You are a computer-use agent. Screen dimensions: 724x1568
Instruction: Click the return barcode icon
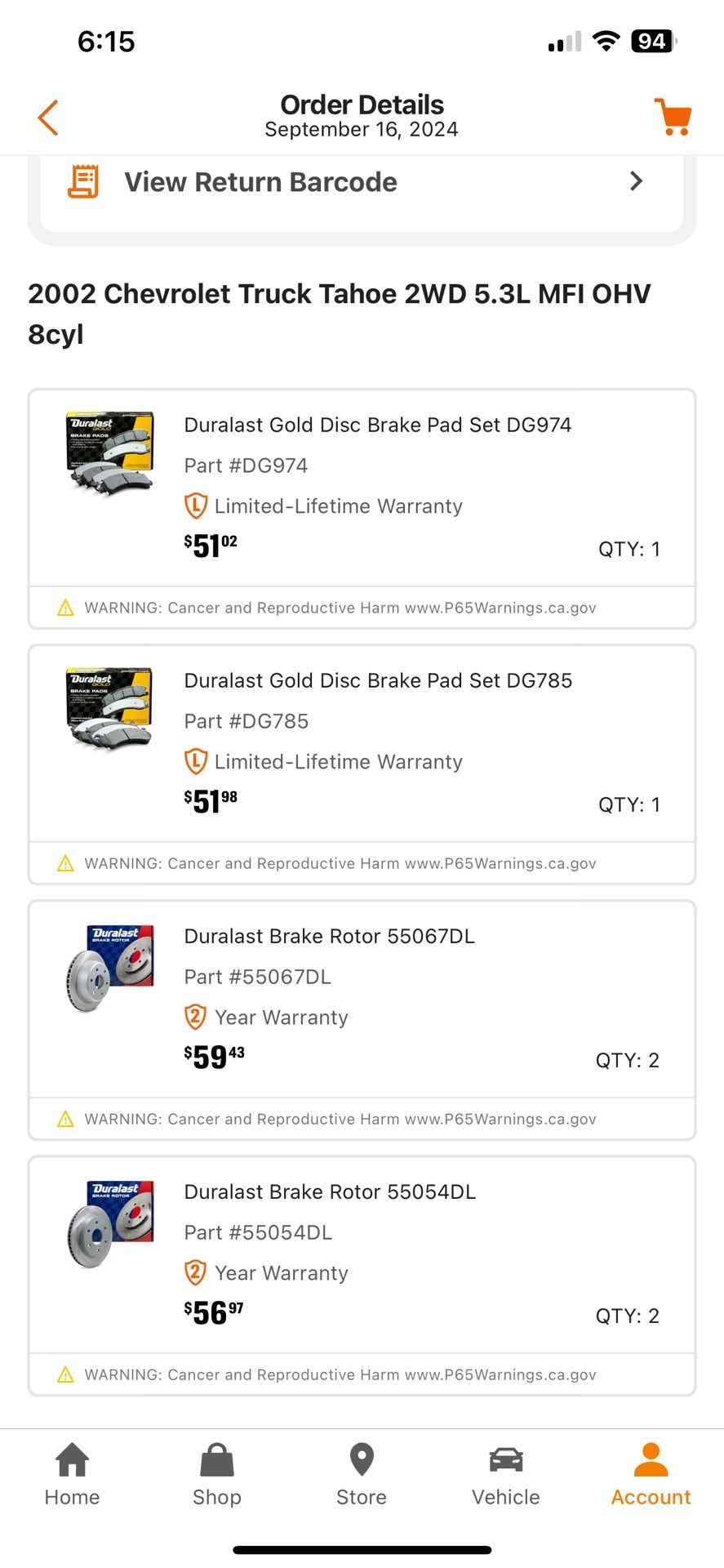coord(82,181)
